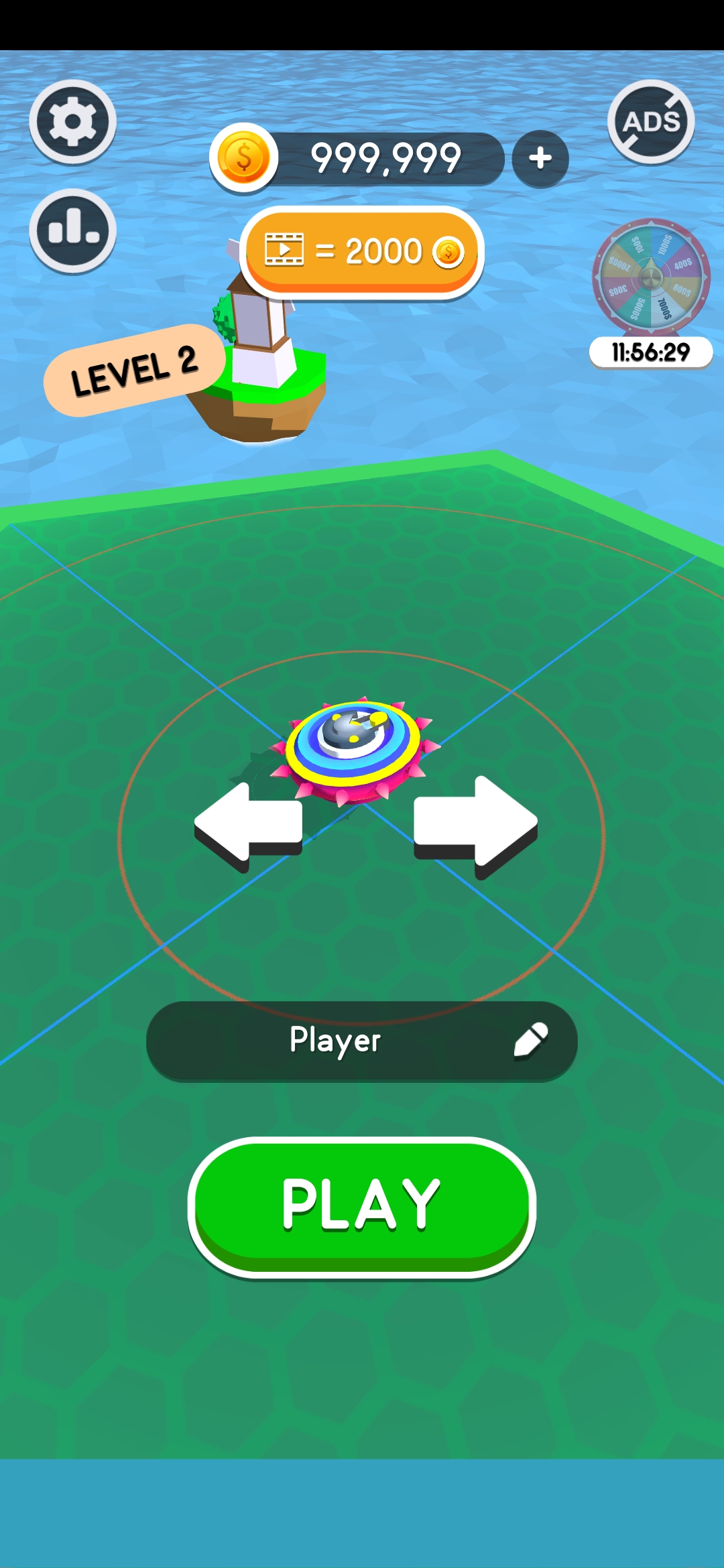Open the settings gear
724x1568 pixels.
coord(72,122)
